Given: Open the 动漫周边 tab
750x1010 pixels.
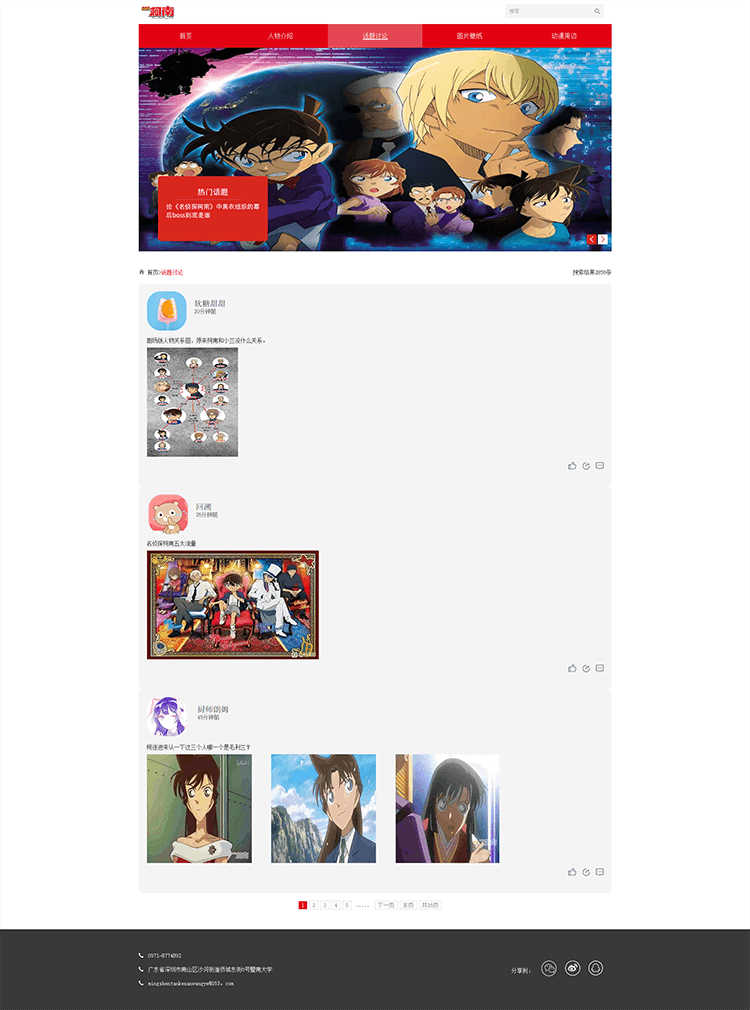Looking at the screenshot, I should click(564, 36).
